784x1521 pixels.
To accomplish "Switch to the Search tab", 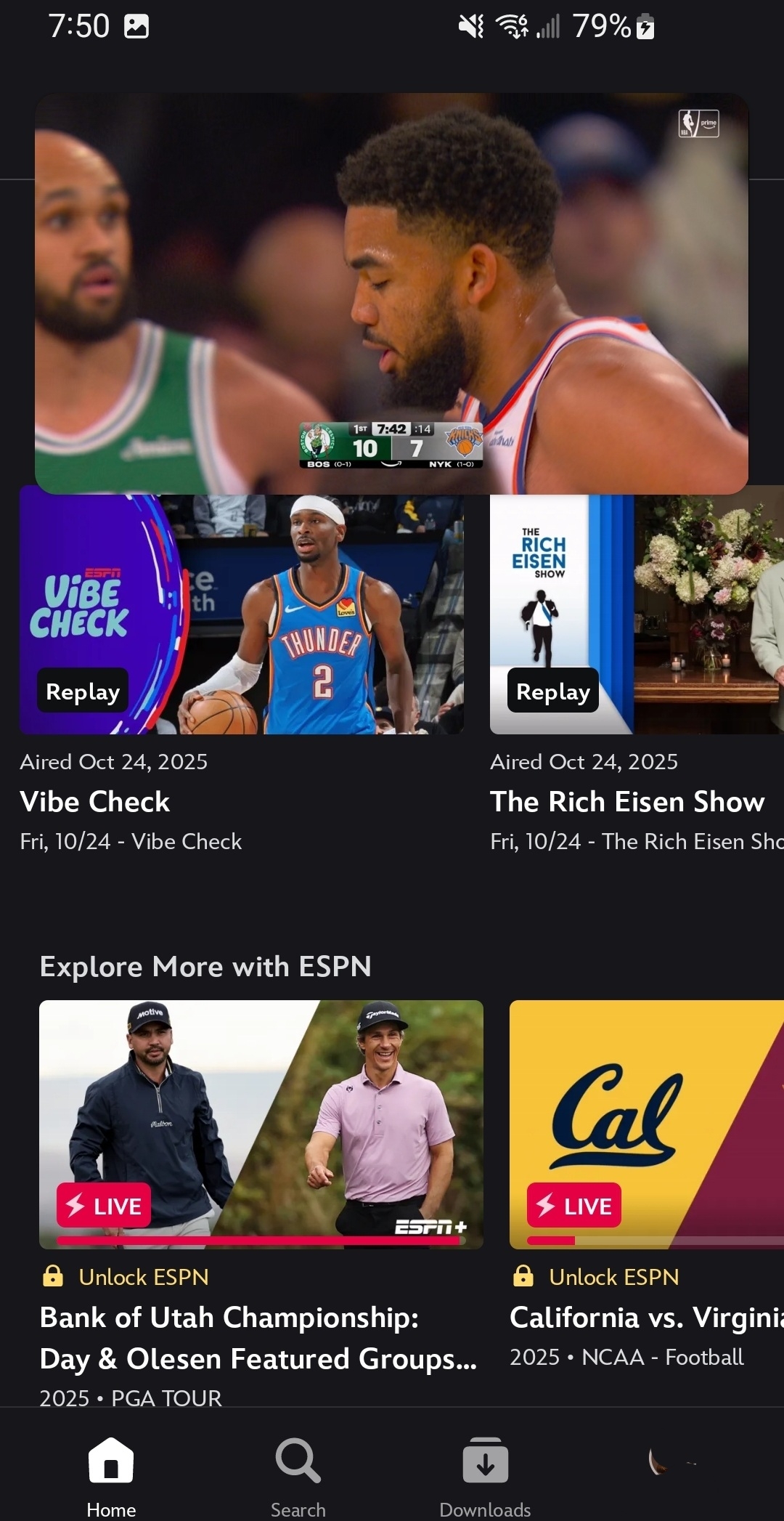I will pos(298,1475).
